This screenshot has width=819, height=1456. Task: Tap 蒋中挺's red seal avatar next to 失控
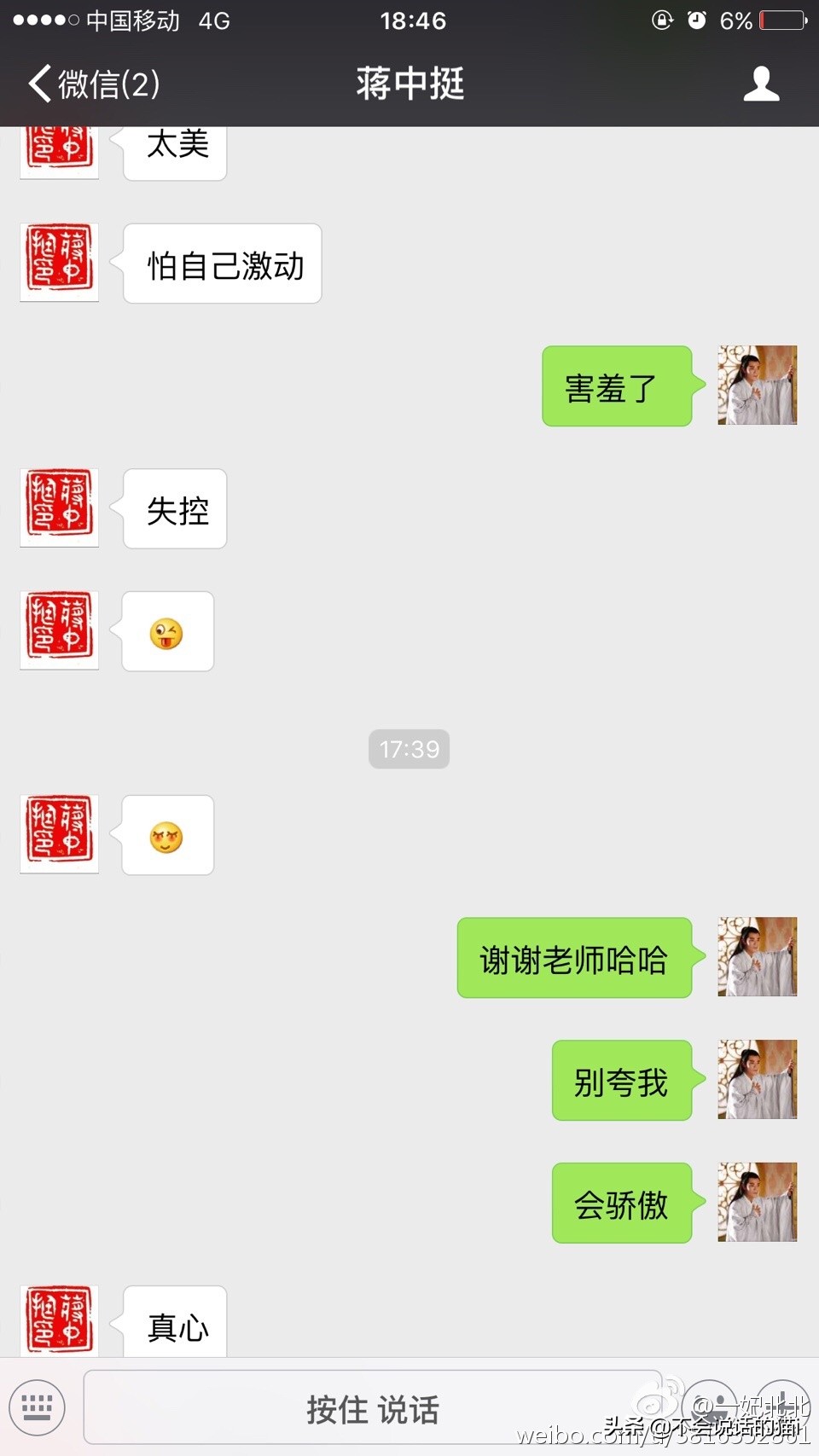58,508
